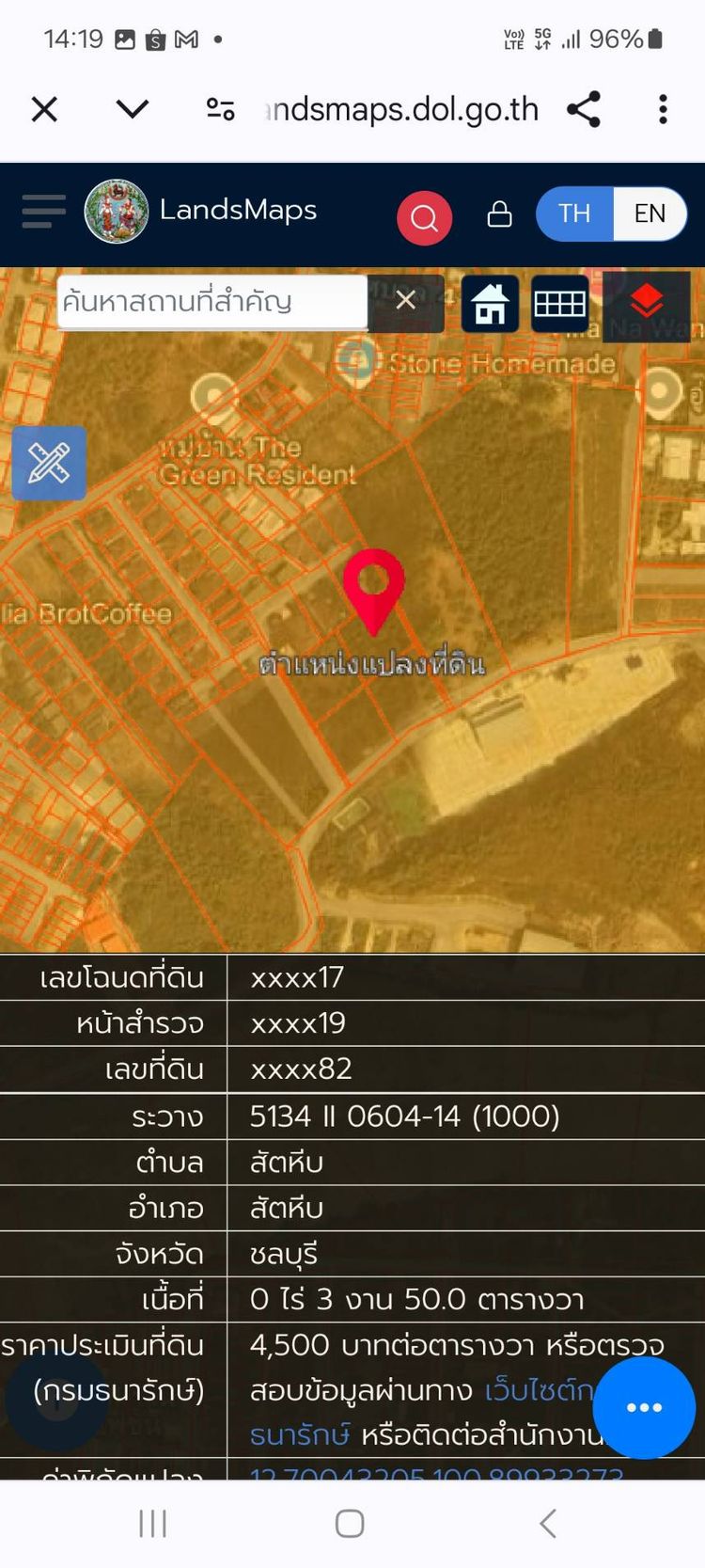Open the LandsMaps hamburger menu

click(43, 212)
